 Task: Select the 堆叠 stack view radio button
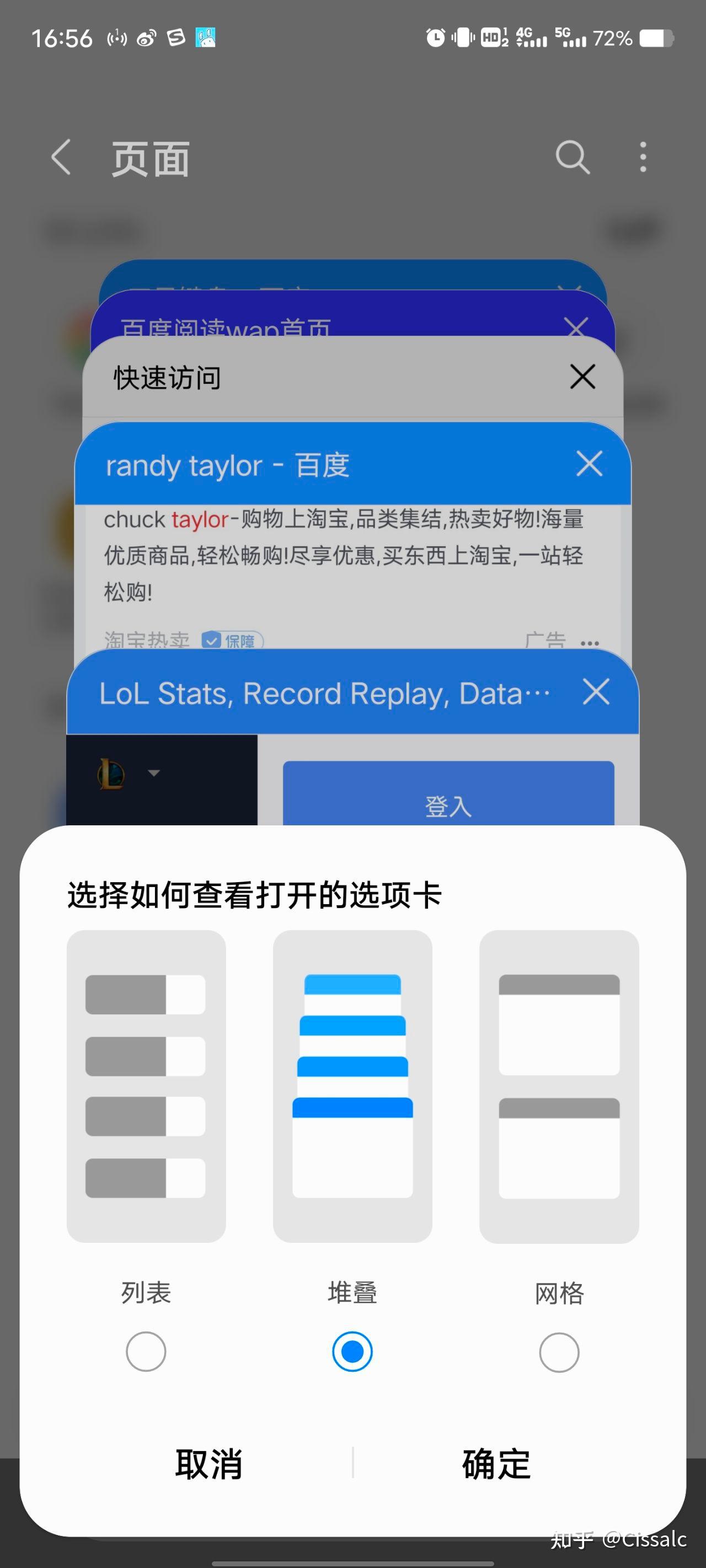tap(352, 1351)
